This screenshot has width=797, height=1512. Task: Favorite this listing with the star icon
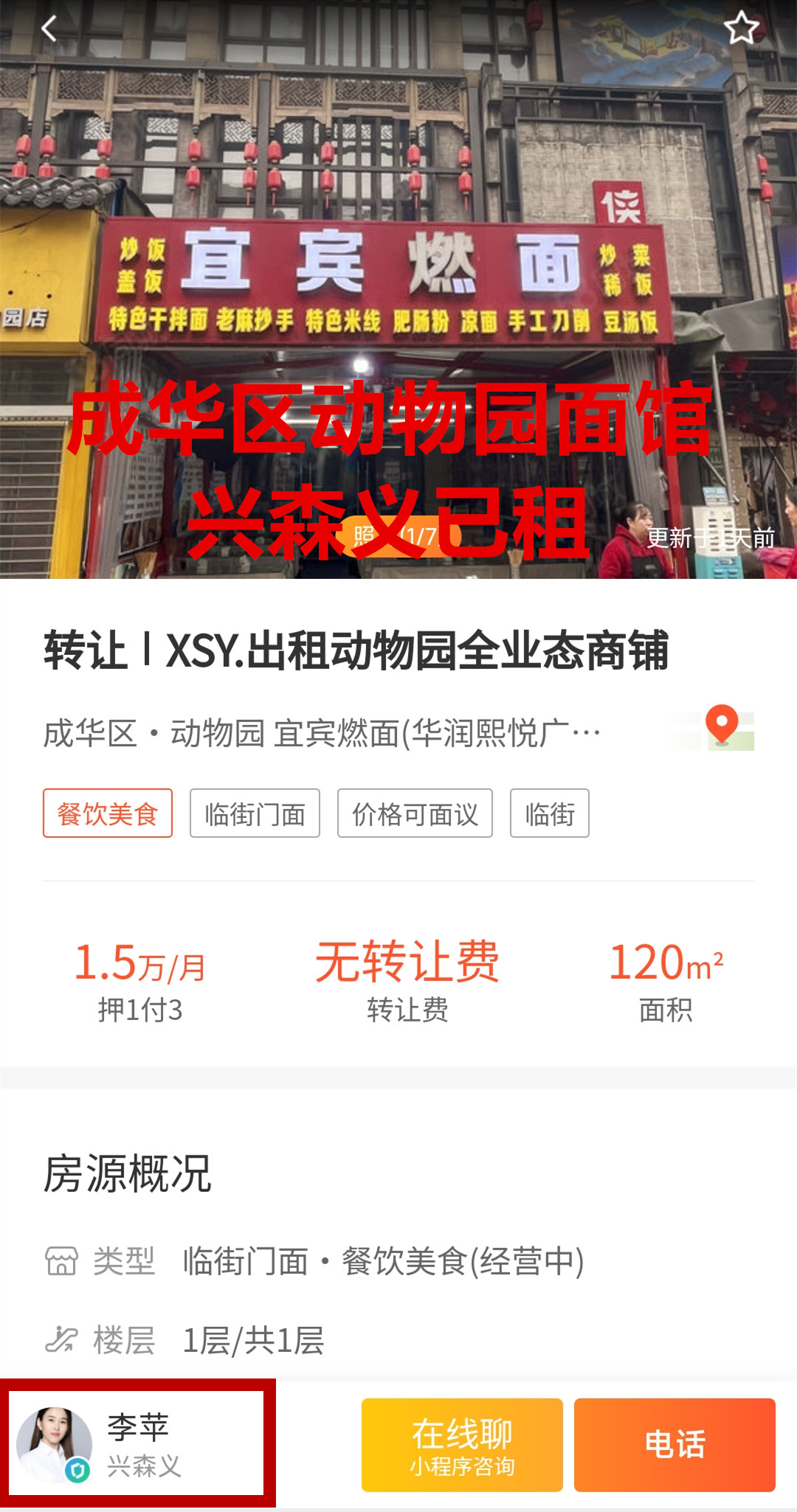tap(741, 29)
